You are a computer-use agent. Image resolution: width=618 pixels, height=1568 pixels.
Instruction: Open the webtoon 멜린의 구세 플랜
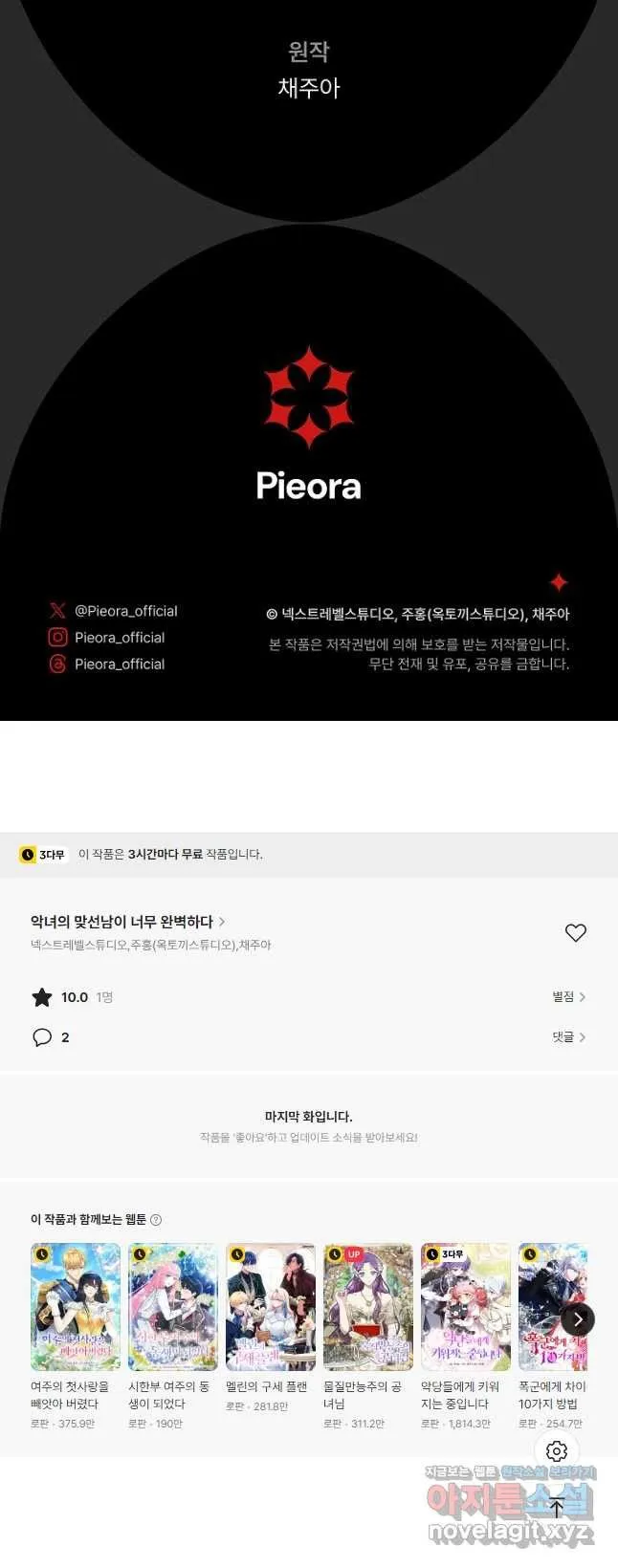coord(271,1307)
